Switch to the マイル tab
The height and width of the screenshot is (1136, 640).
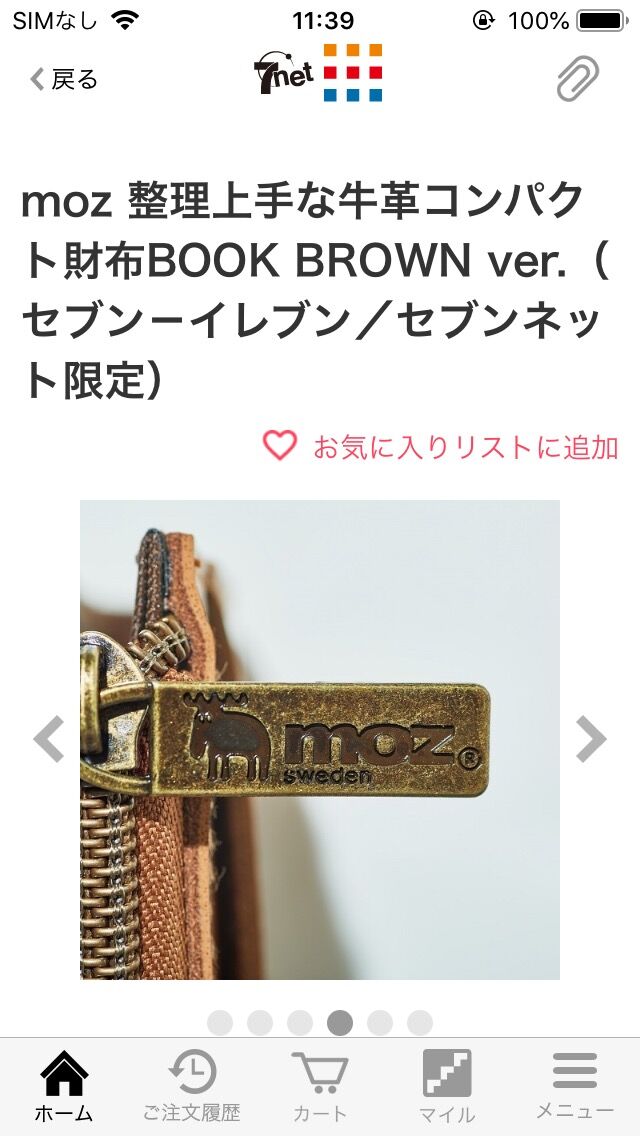pos(447,1086)
